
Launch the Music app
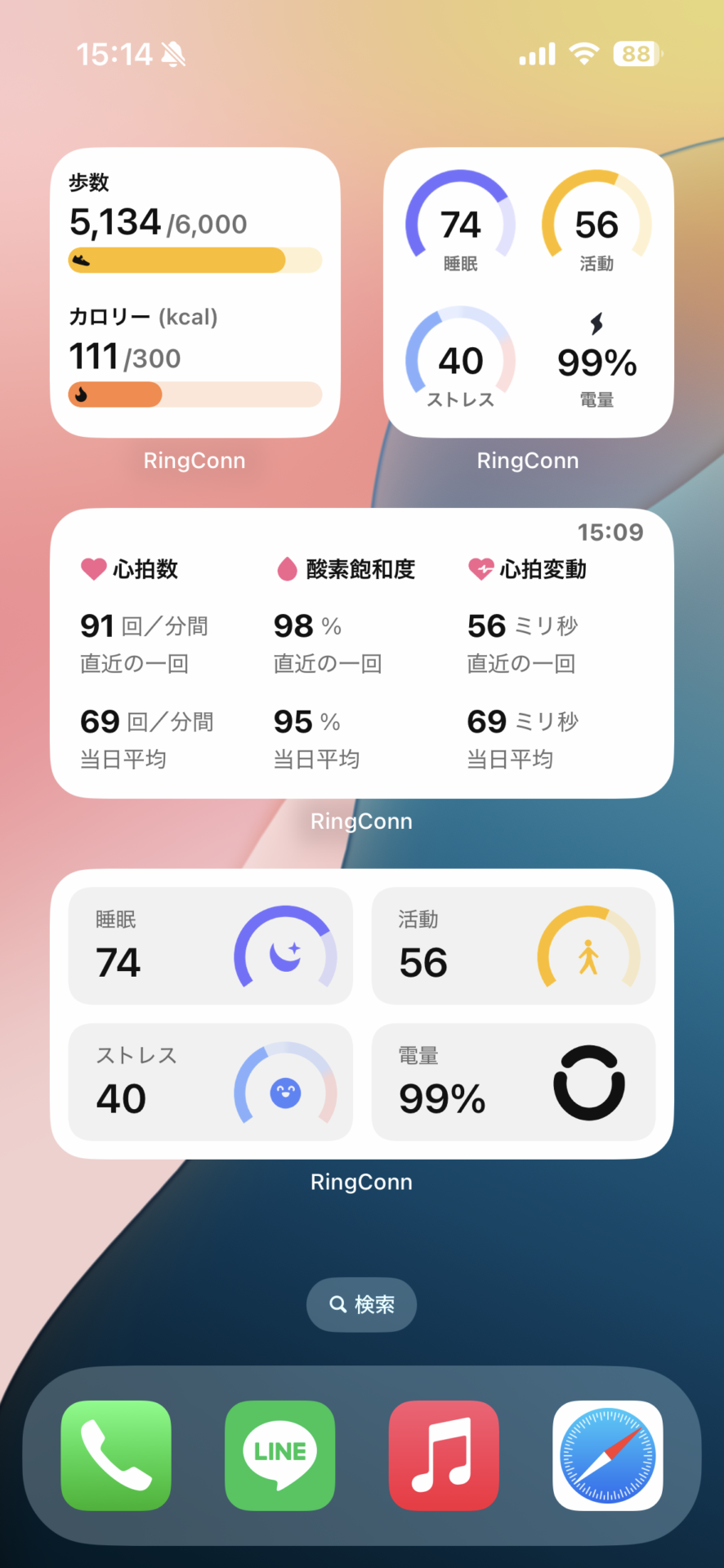tap(444, 1455)
